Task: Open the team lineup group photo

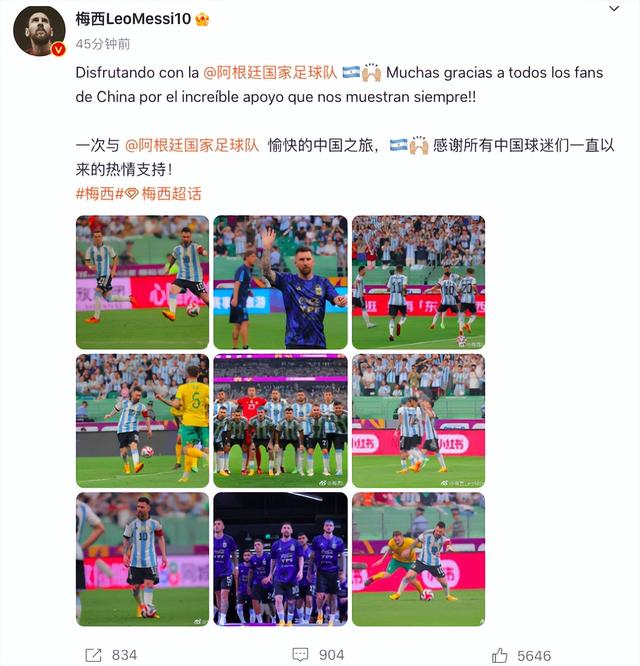Action: click(280, 421)
